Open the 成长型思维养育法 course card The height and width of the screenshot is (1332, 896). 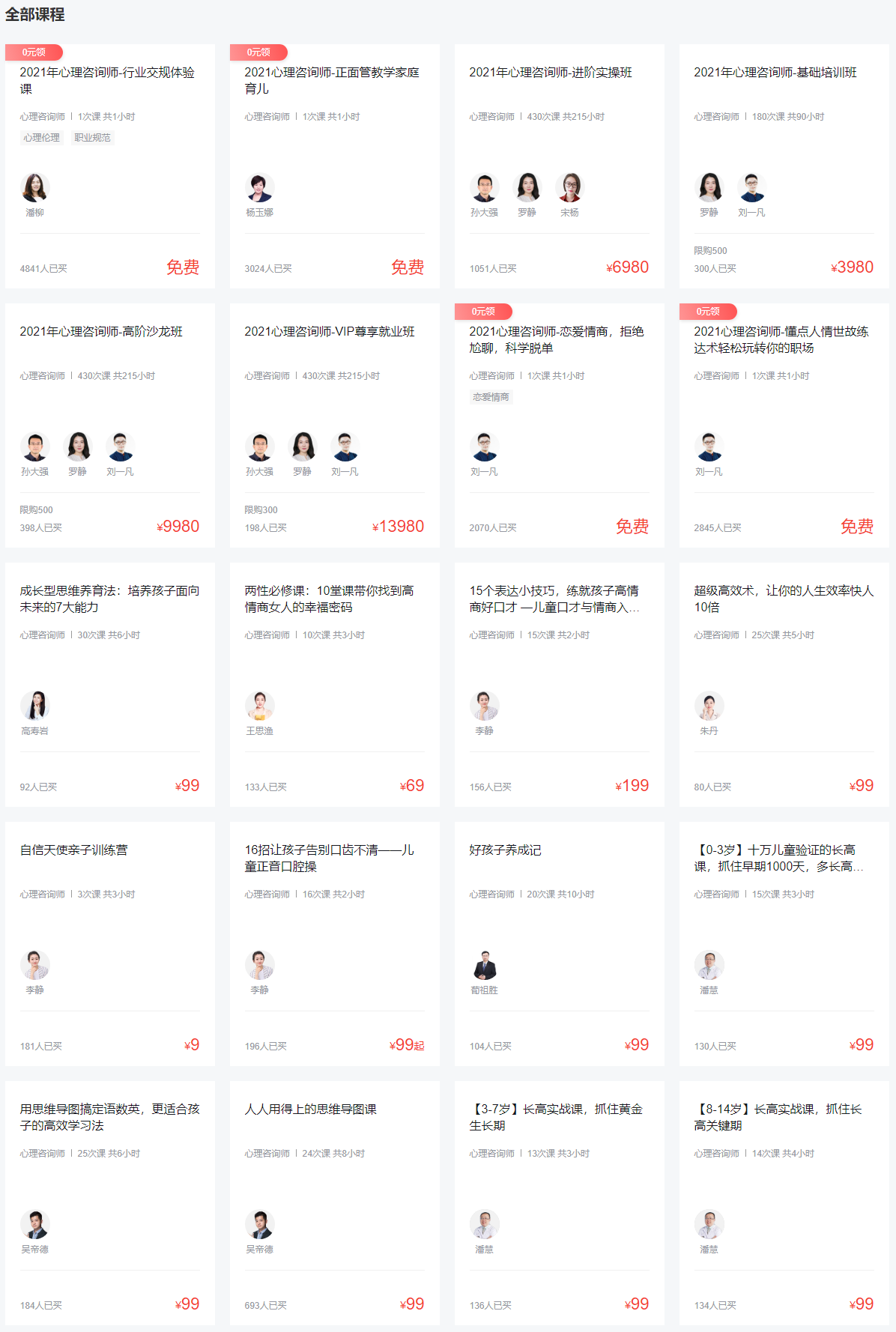pos(109,599)
